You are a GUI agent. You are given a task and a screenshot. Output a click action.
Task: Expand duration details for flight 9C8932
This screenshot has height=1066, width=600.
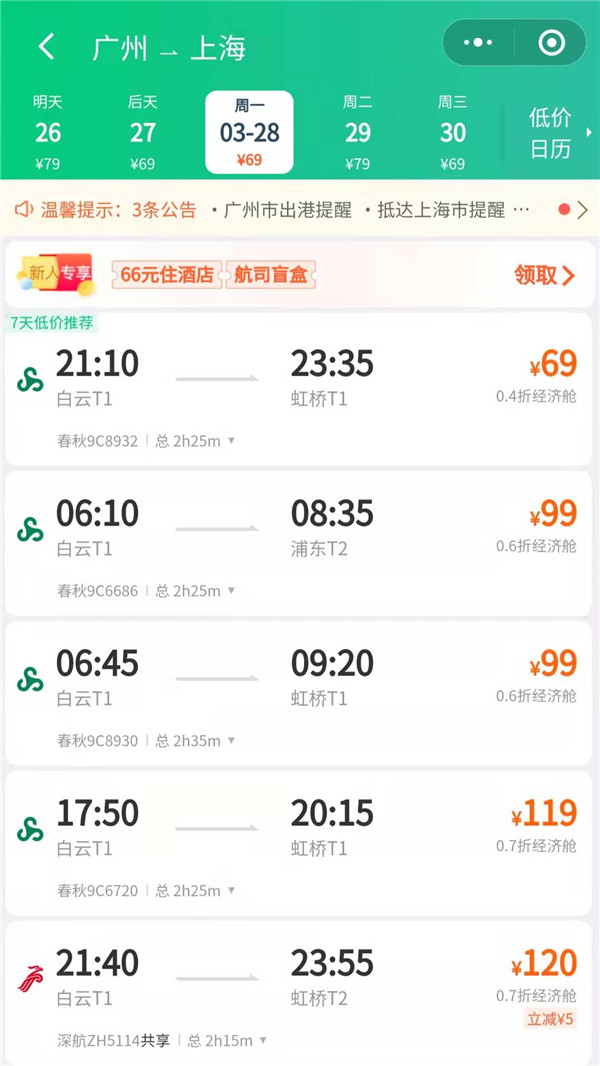point(196,440)
